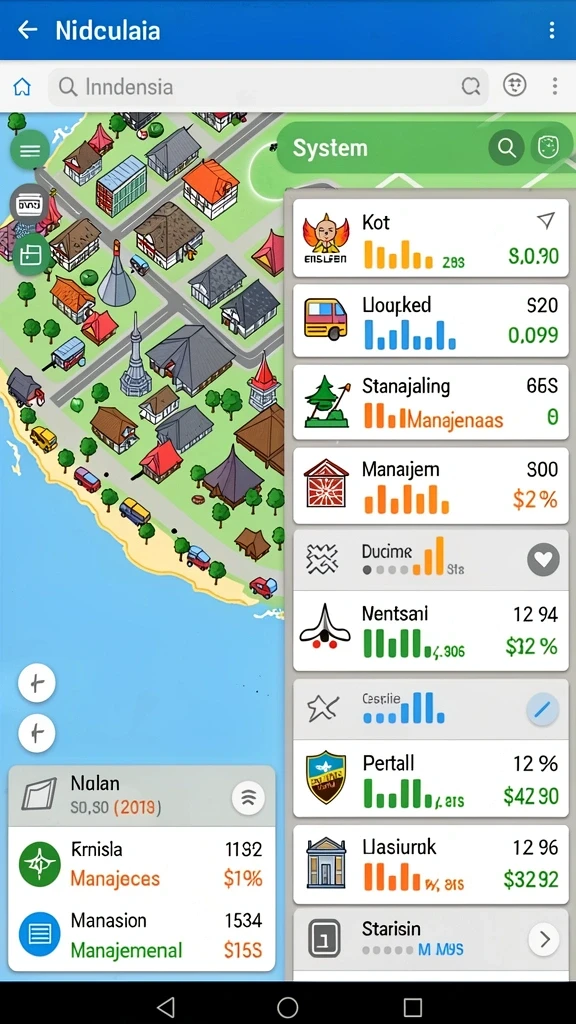Select the Stanajaling card
The width and height of the screenshot is (576, 1024).
point(431,402)
